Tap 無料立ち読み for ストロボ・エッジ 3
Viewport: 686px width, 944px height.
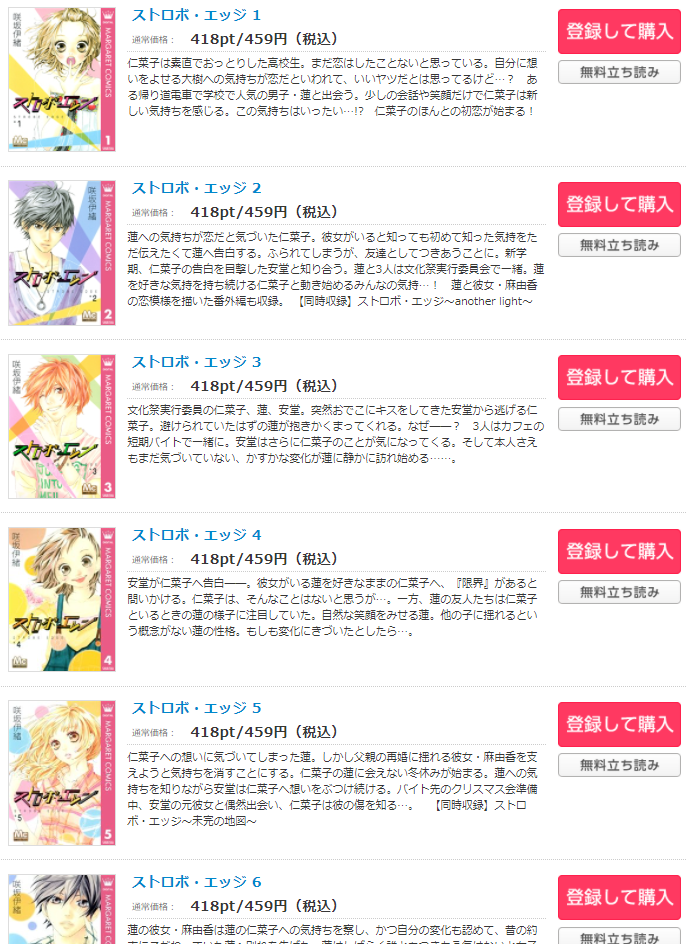(x=619, y=418)
